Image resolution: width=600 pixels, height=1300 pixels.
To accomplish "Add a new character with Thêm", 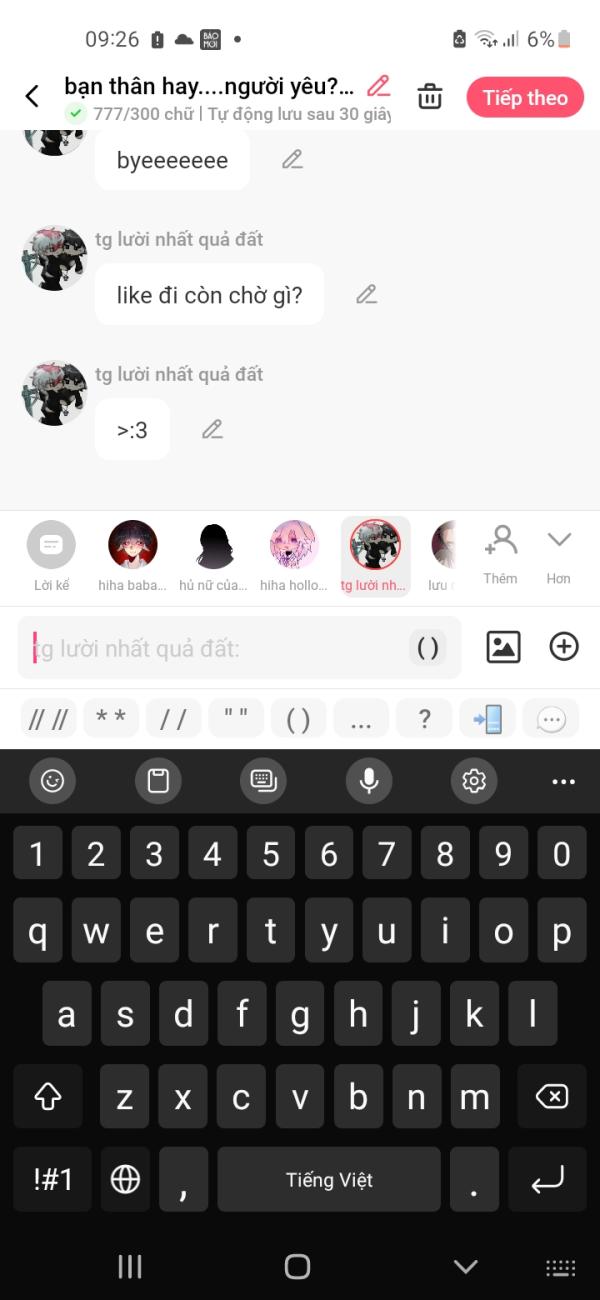I will click(500, 555).
